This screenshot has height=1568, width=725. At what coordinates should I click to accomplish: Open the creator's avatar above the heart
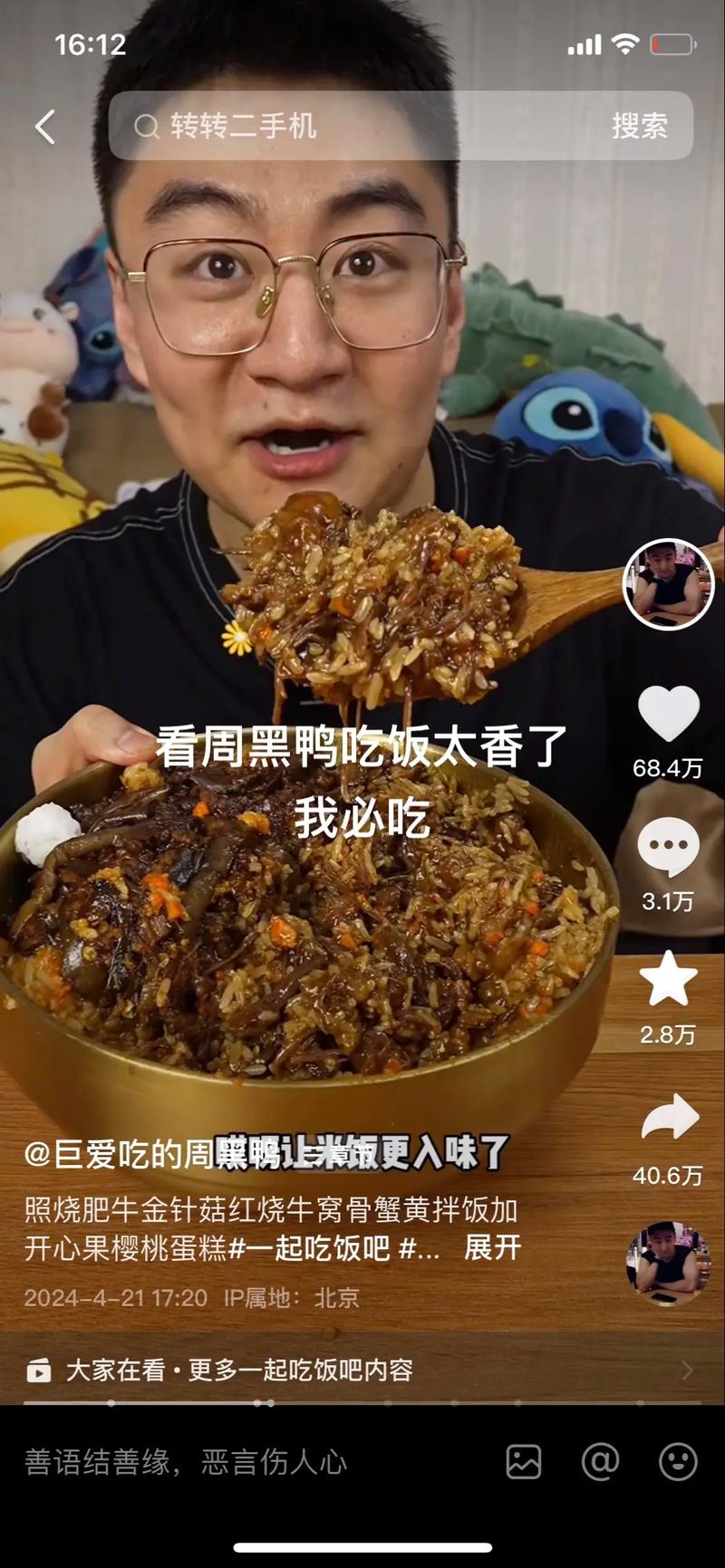669,584
